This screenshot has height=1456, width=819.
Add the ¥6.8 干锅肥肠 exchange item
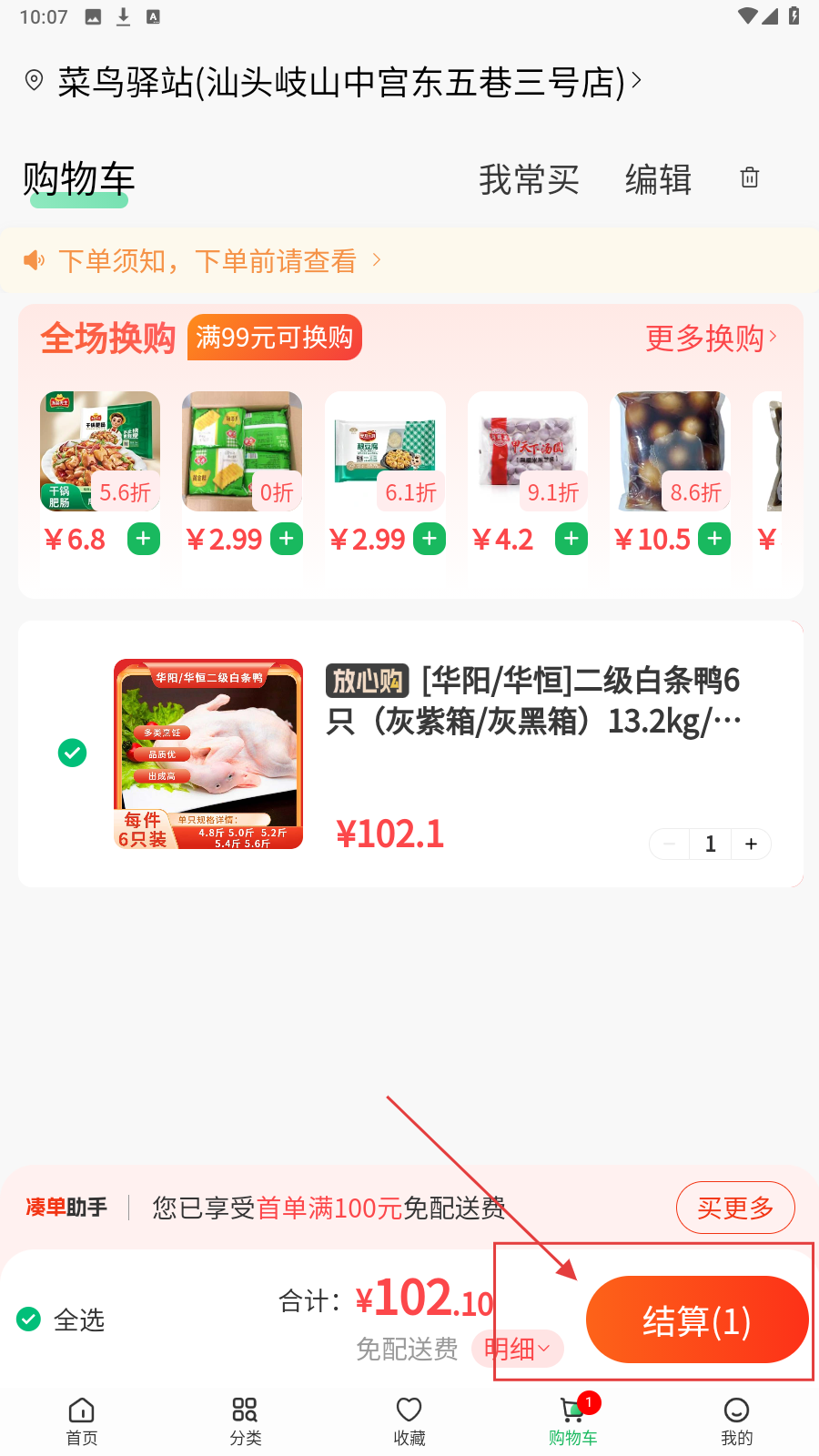[x=144, y=539]
